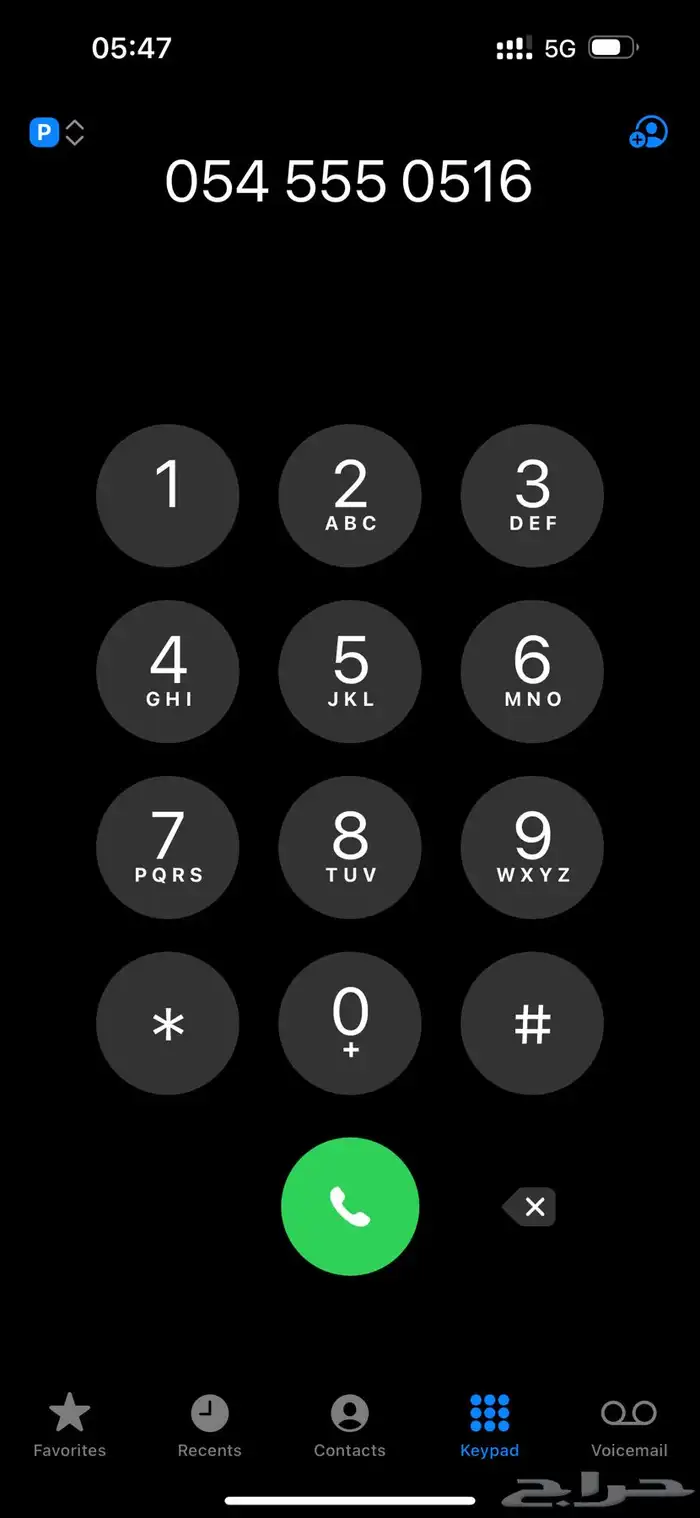700x1518 pixels.
Task: Switch to the Favorites tab
Action: coord(70,1426)
